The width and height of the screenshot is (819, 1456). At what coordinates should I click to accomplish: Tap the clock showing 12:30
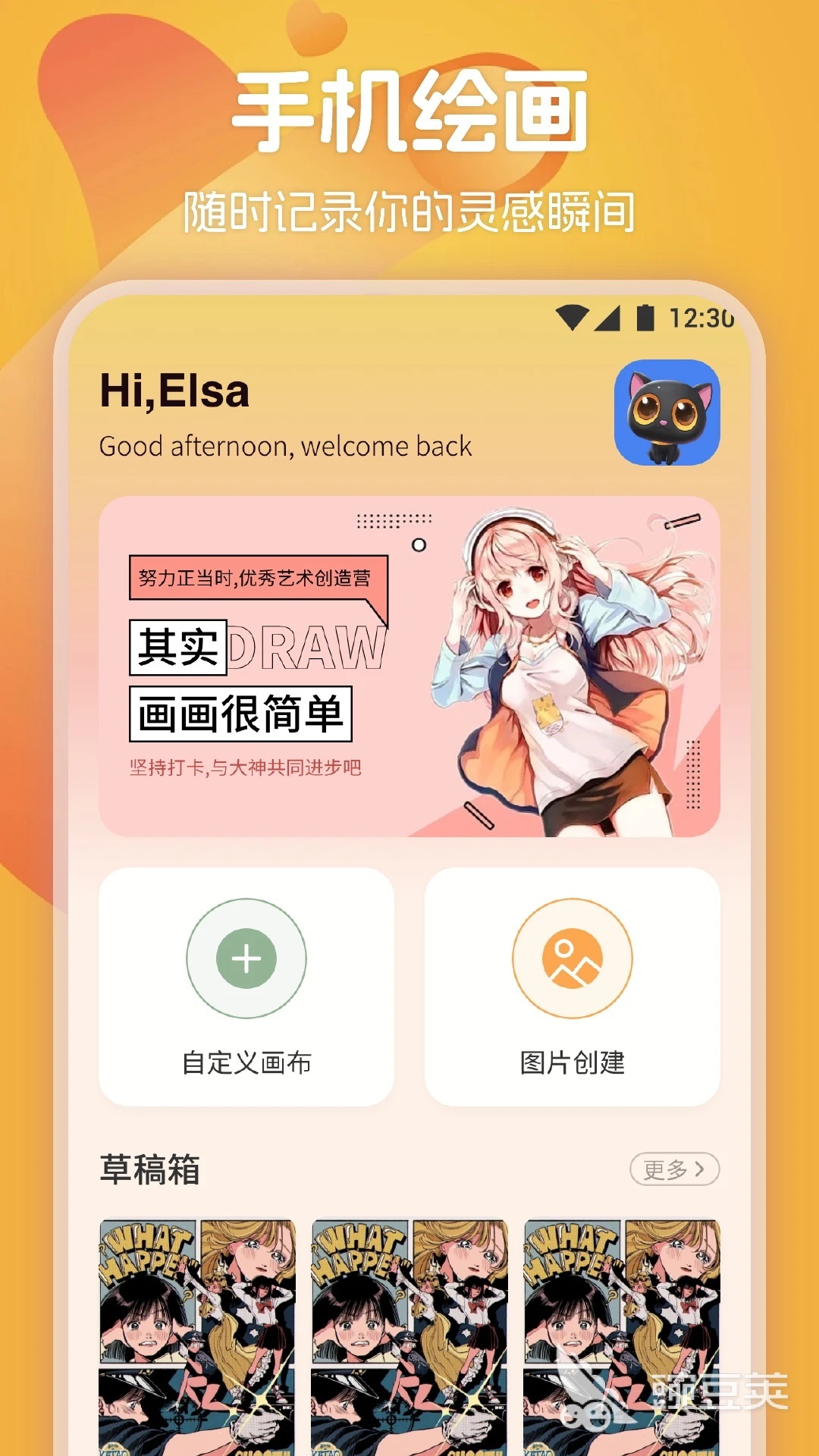(701, 315)
